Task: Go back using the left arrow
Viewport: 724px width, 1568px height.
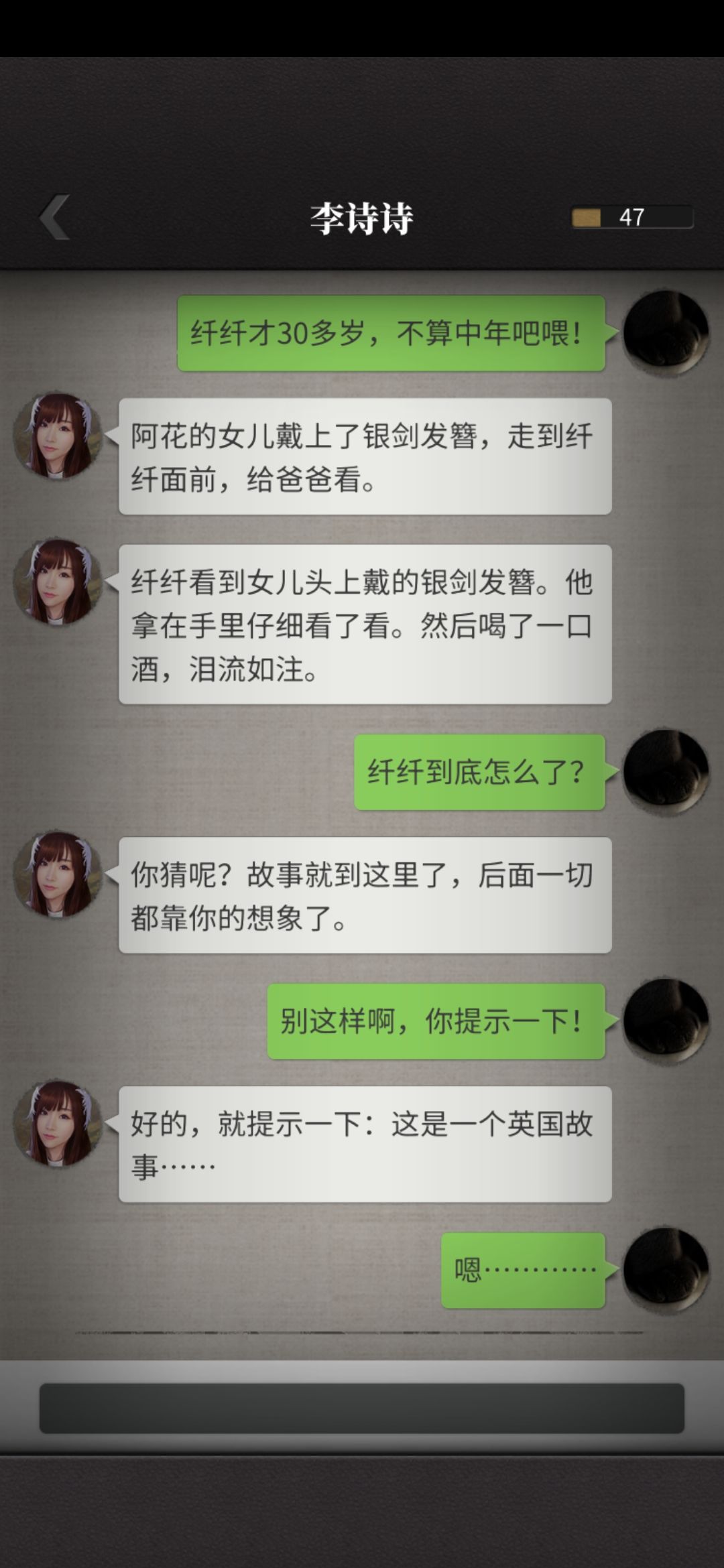Action: point(55,217)
